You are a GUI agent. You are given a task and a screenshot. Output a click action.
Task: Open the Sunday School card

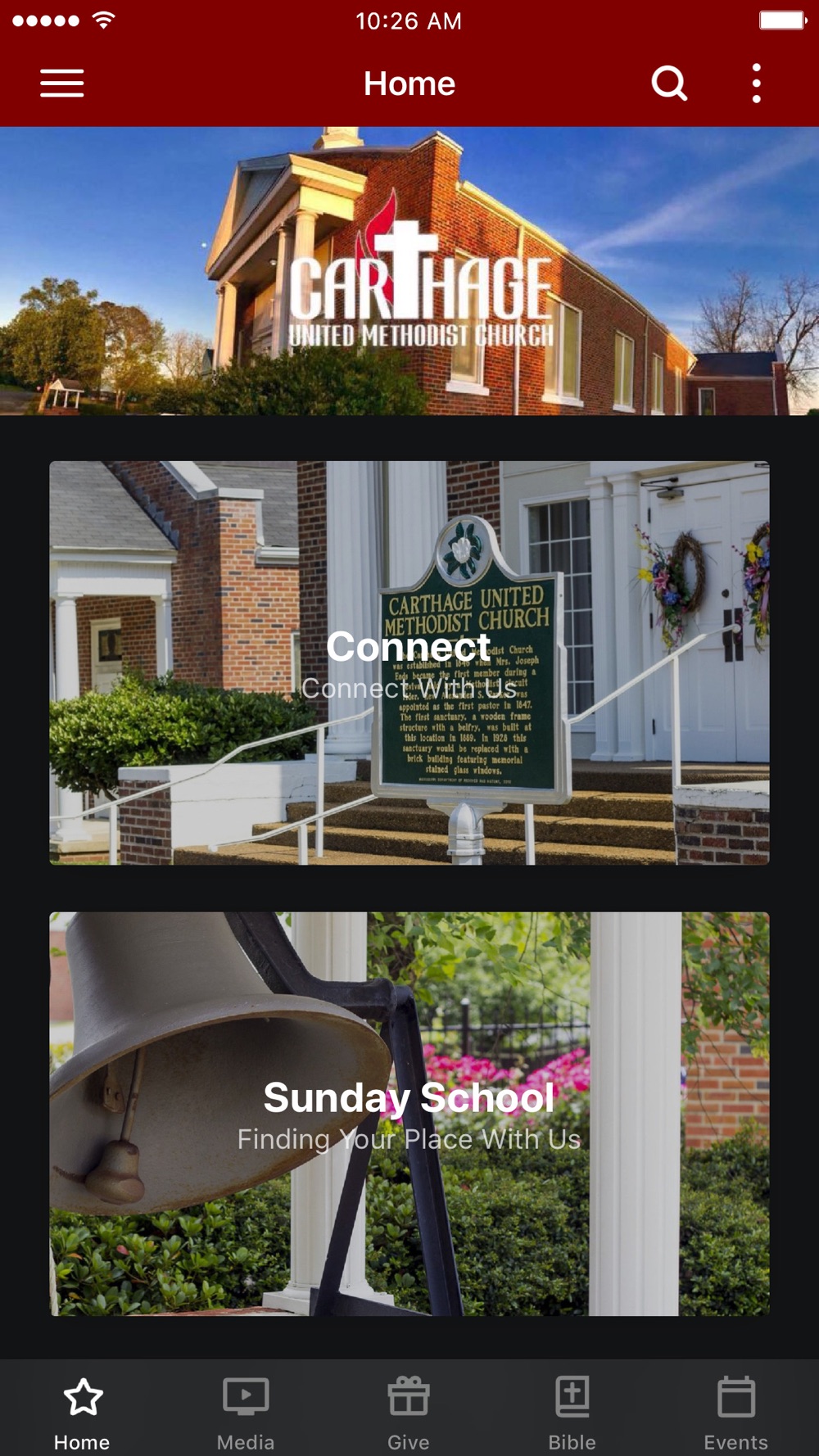[409, 1114]
